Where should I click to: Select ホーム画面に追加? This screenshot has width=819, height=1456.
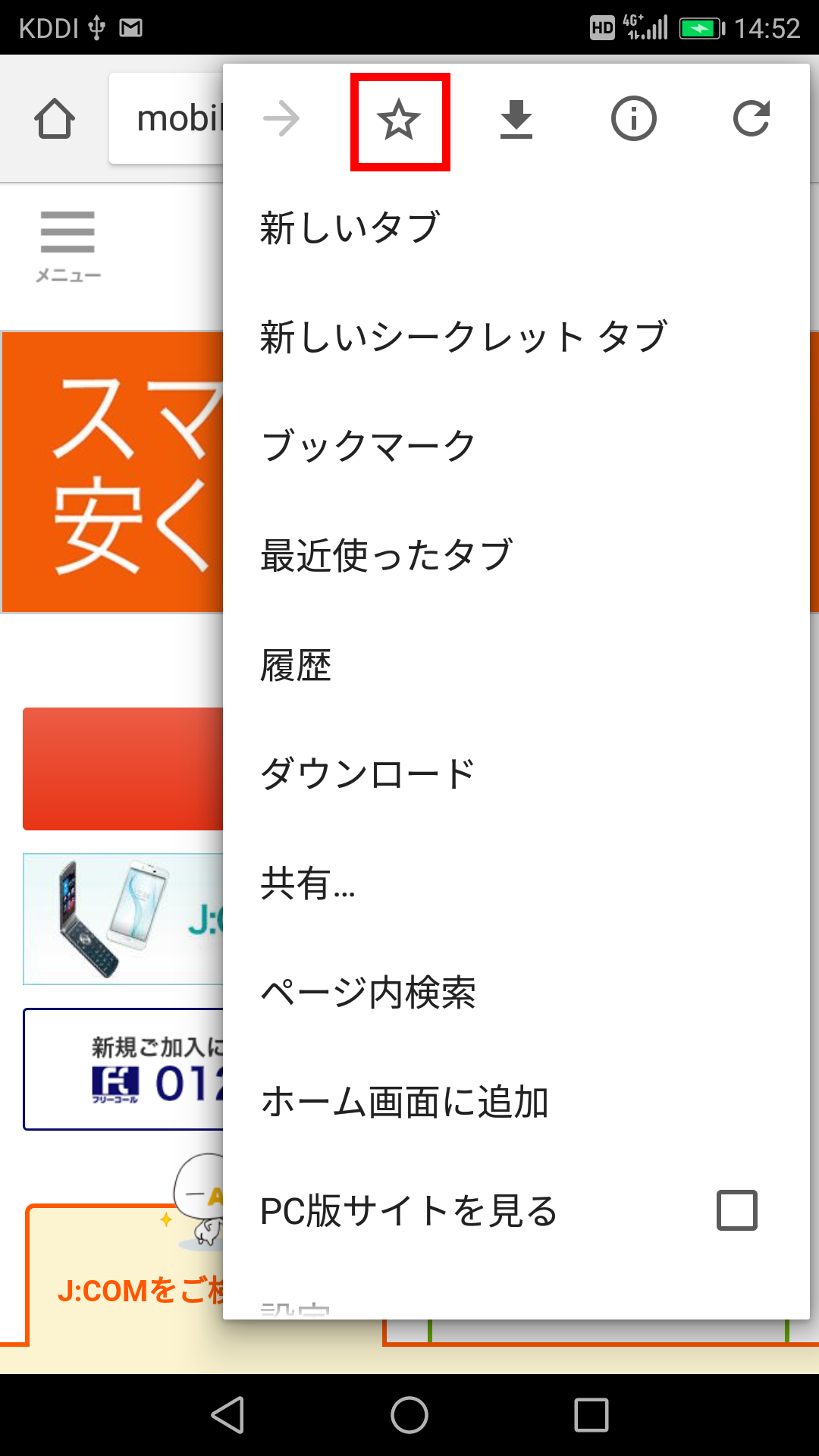coord(404,1102)
